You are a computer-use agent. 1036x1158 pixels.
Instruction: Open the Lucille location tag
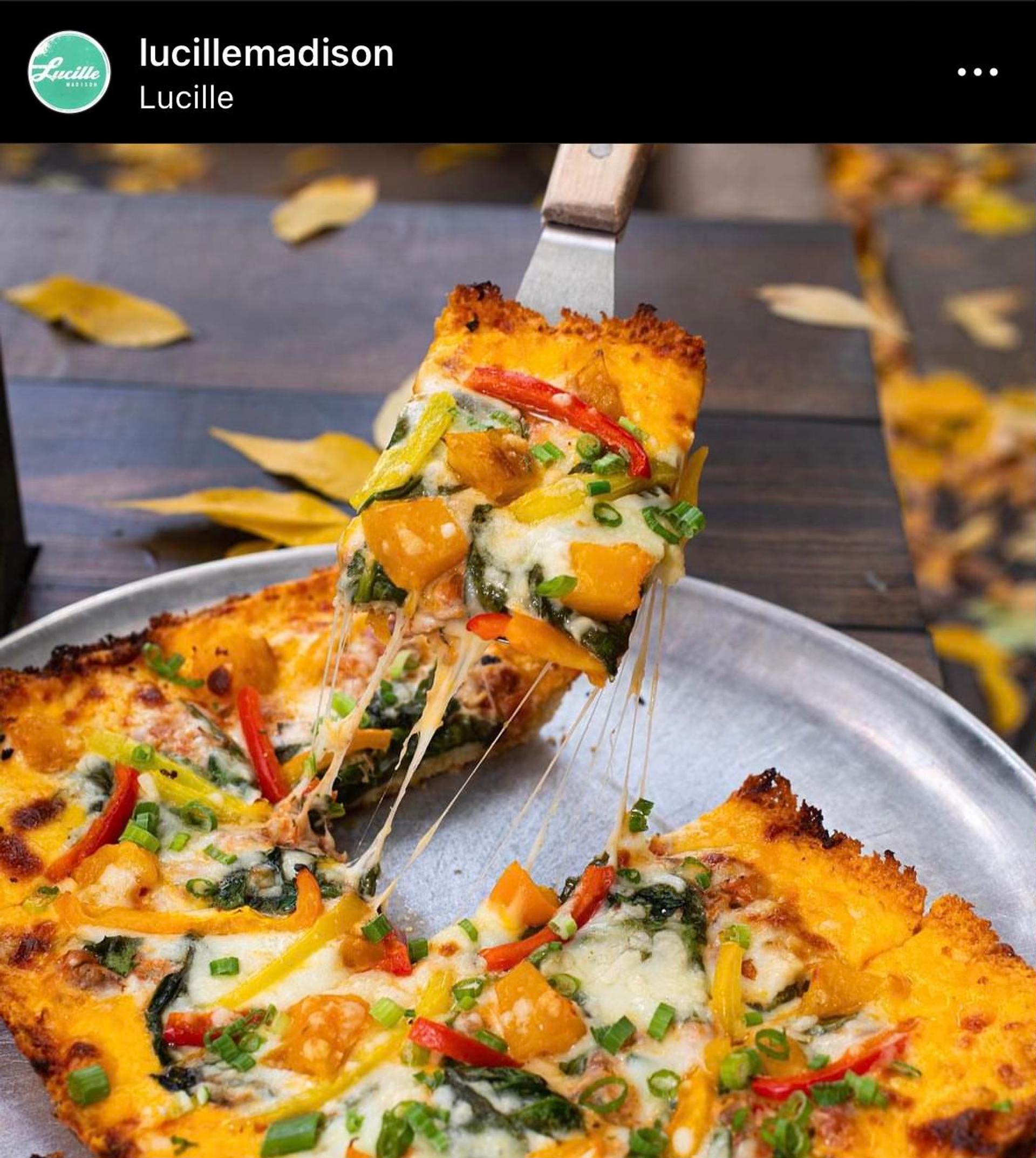pyautogui.click(x=186, y=98)
